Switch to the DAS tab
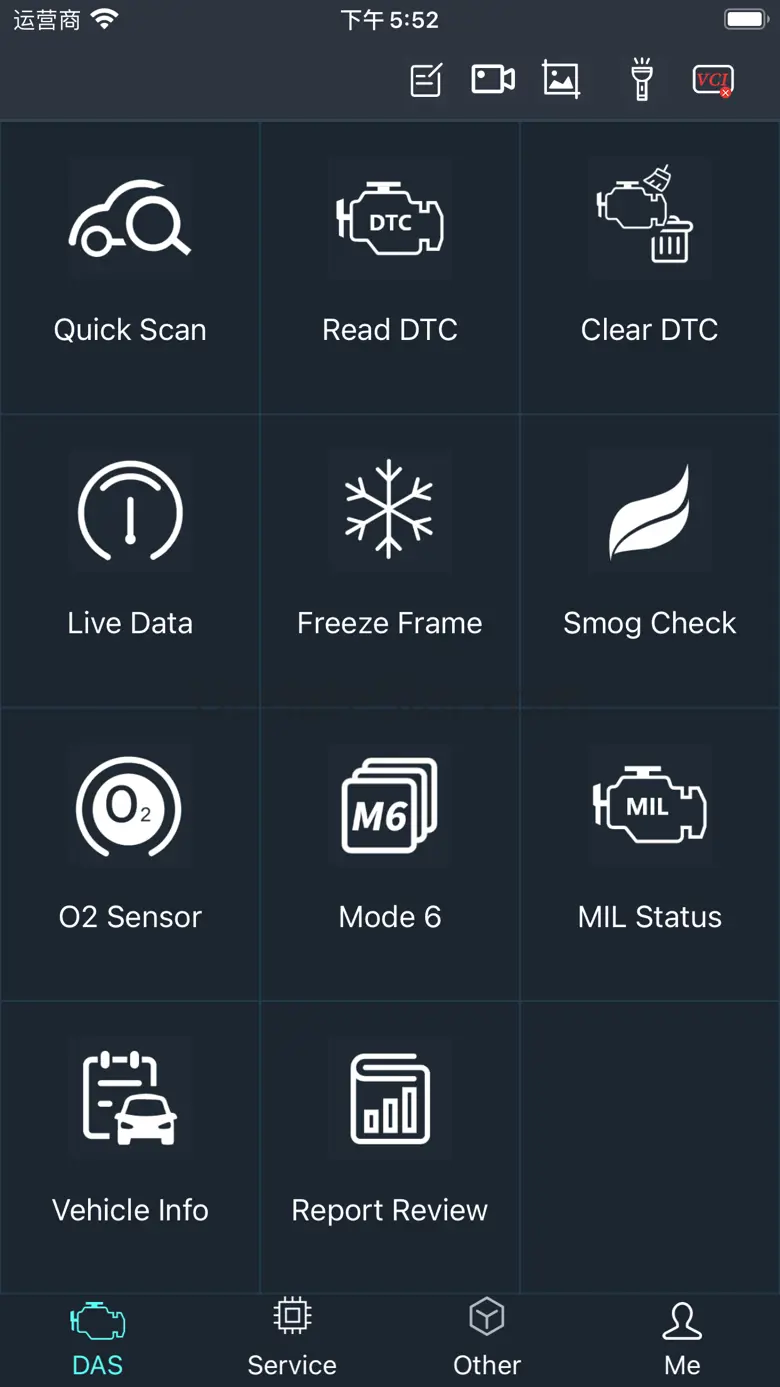 [98, 1340]
